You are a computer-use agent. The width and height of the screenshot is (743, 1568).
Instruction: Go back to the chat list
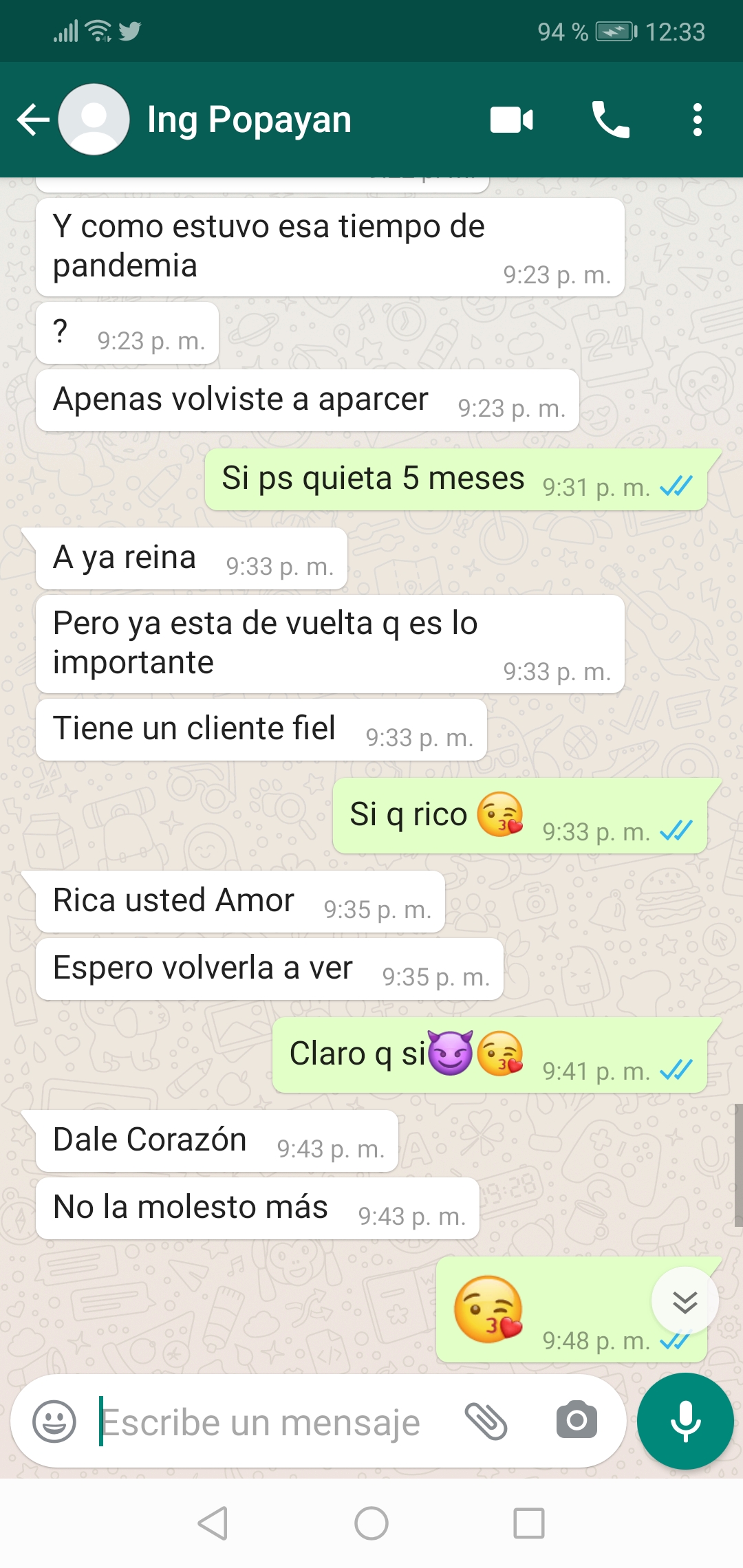tap(33, 120)
